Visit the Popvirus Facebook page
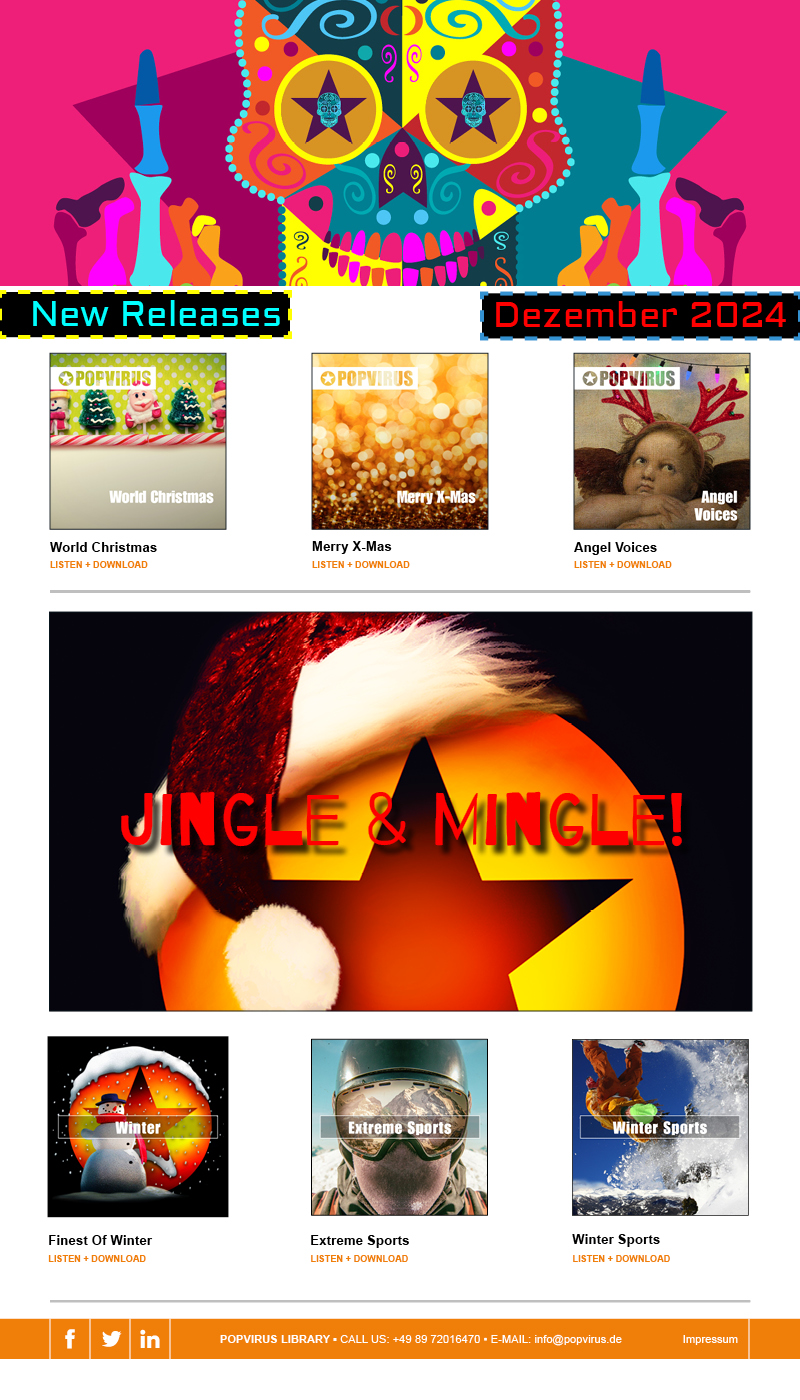This screenshot has width=800, height=1400. click(x=70, y=1339)
